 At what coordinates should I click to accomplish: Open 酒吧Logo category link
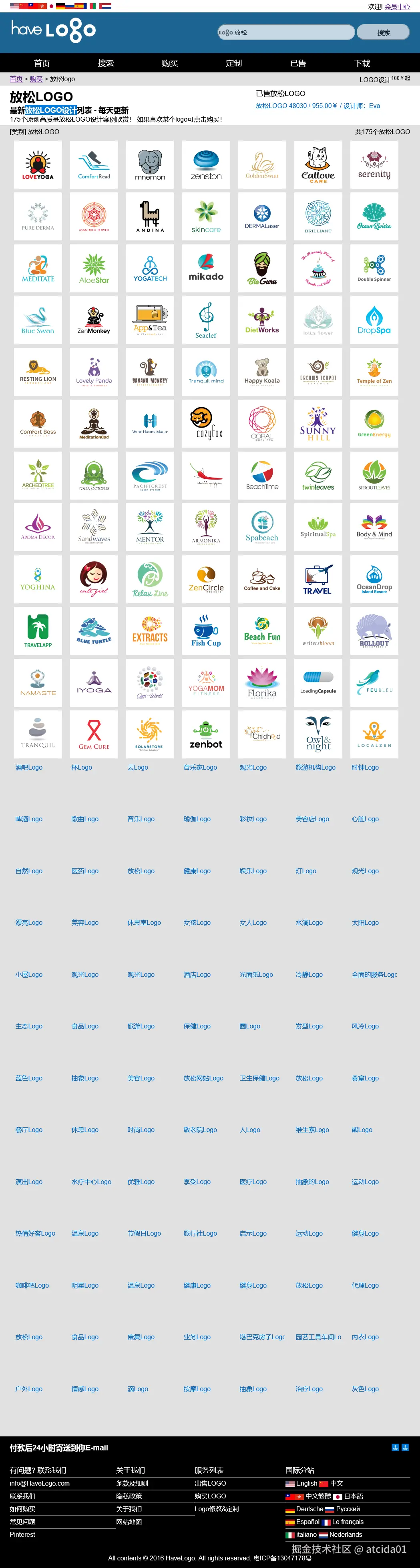click(29, 768)
